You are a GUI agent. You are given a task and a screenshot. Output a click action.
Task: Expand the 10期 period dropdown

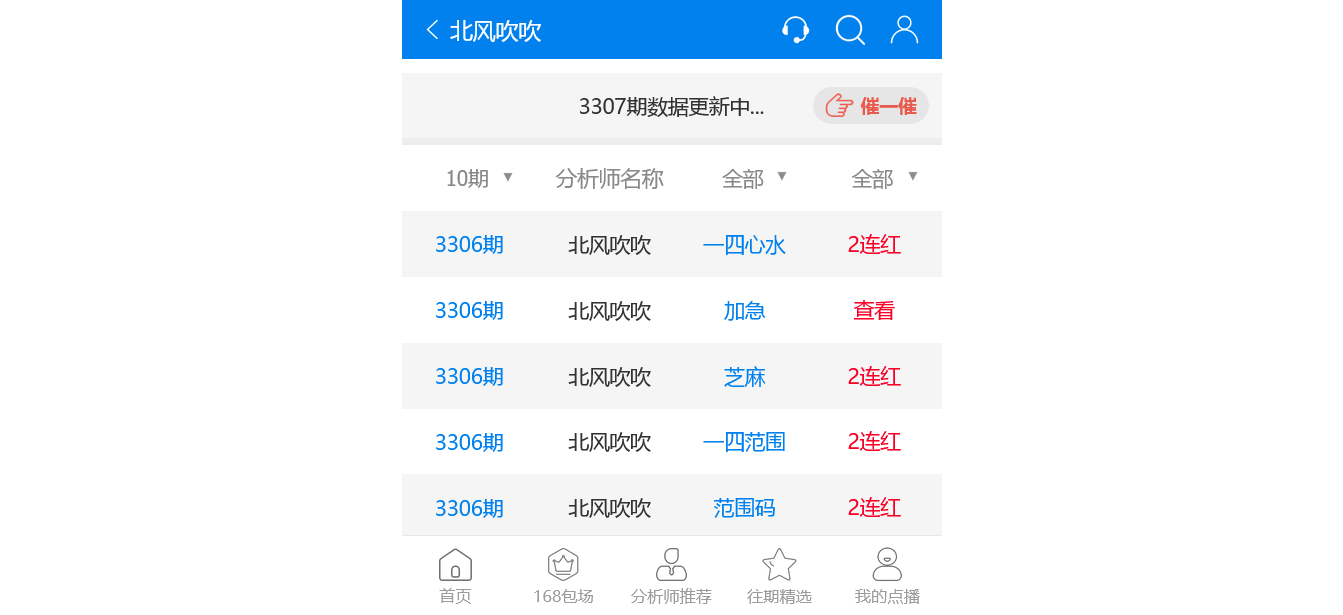479,178
